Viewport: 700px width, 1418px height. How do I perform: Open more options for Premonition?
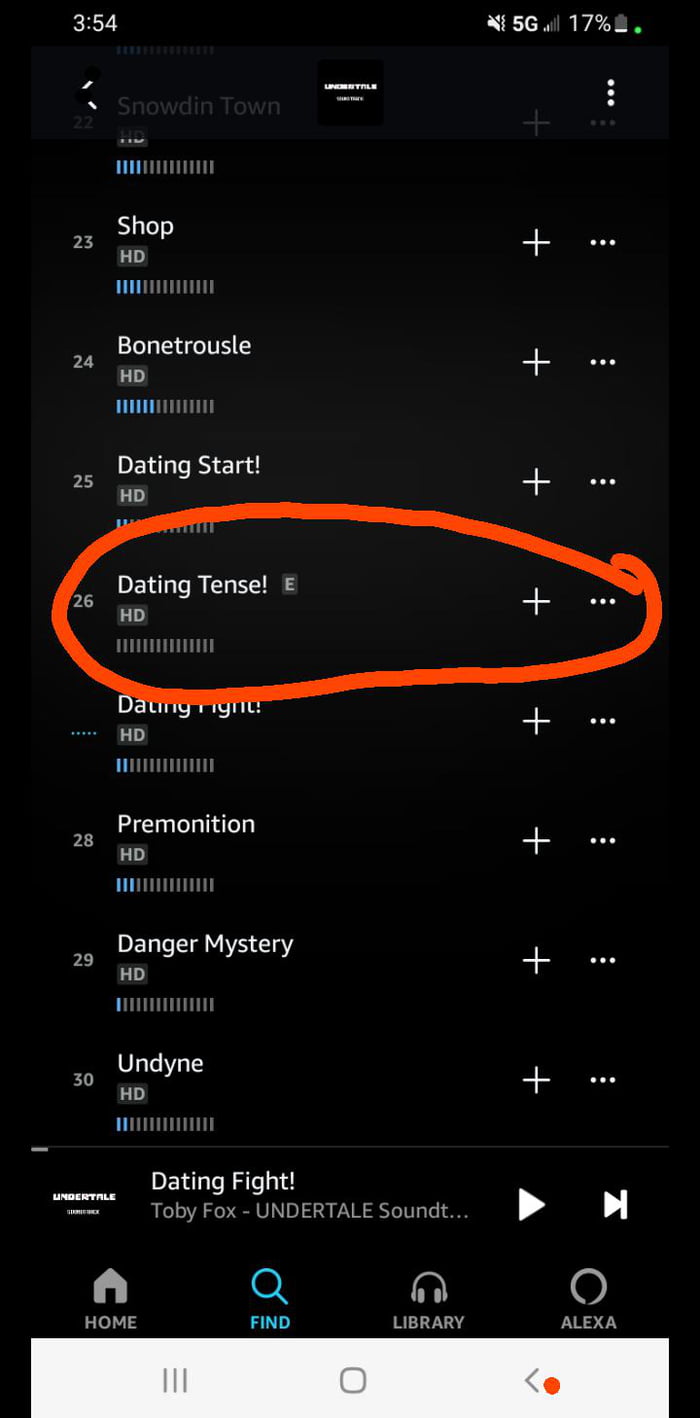tap(602, 841)
